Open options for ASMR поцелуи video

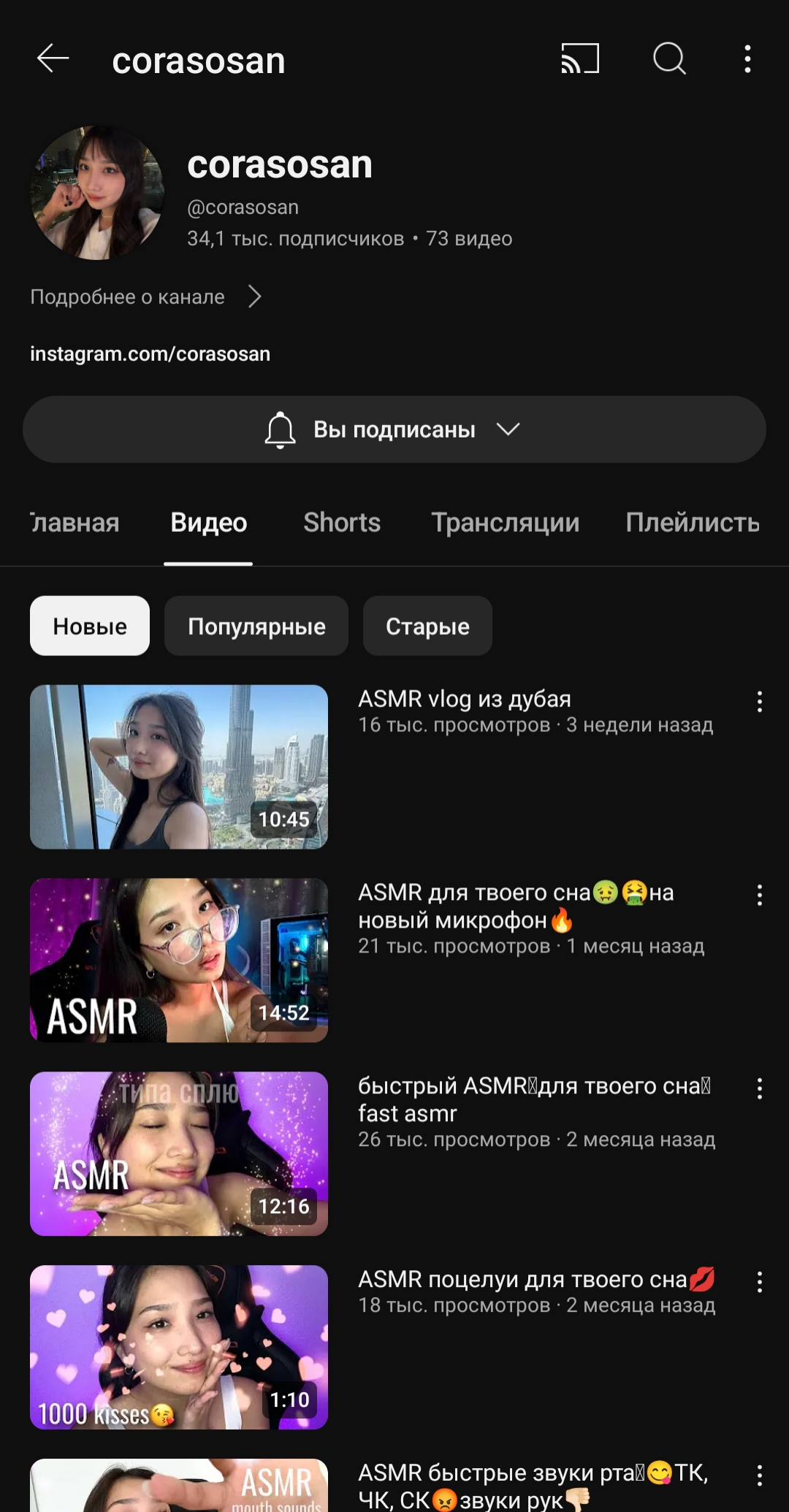pyautogui.click(x=760, y=1283)
